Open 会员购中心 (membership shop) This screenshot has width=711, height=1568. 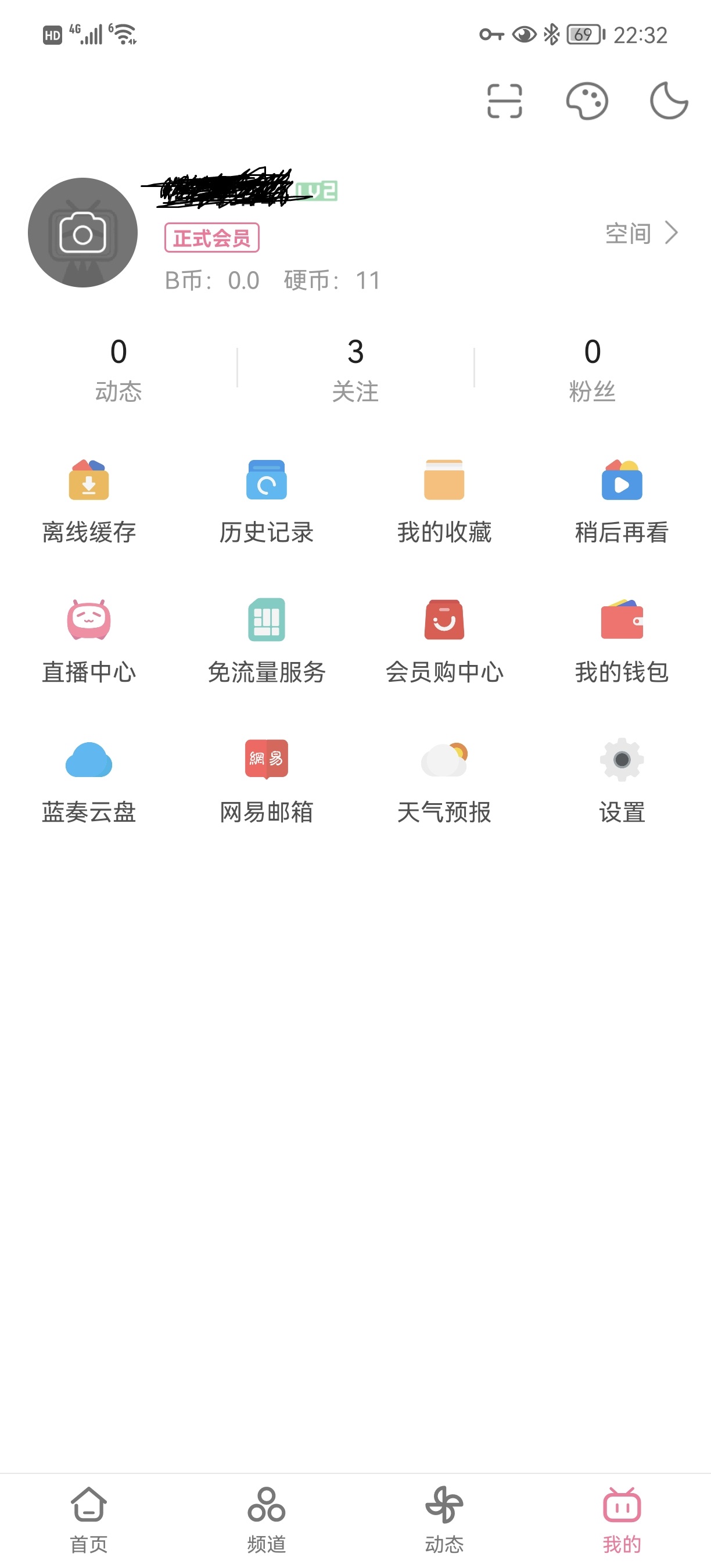point(444,639)
